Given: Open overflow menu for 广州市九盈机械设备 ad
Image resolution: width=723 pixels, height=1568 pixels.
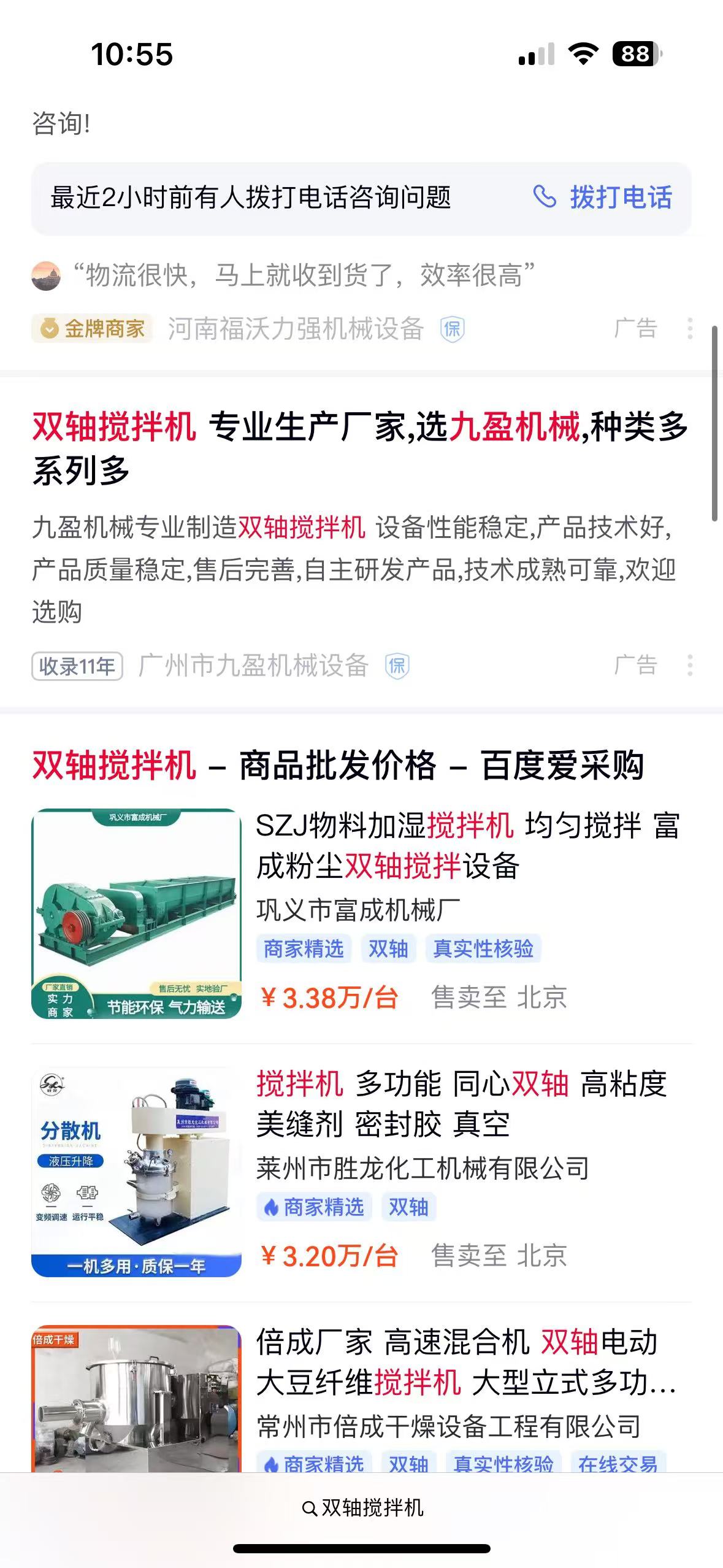Looking at the screenshot, I should (x=690, y=666).
